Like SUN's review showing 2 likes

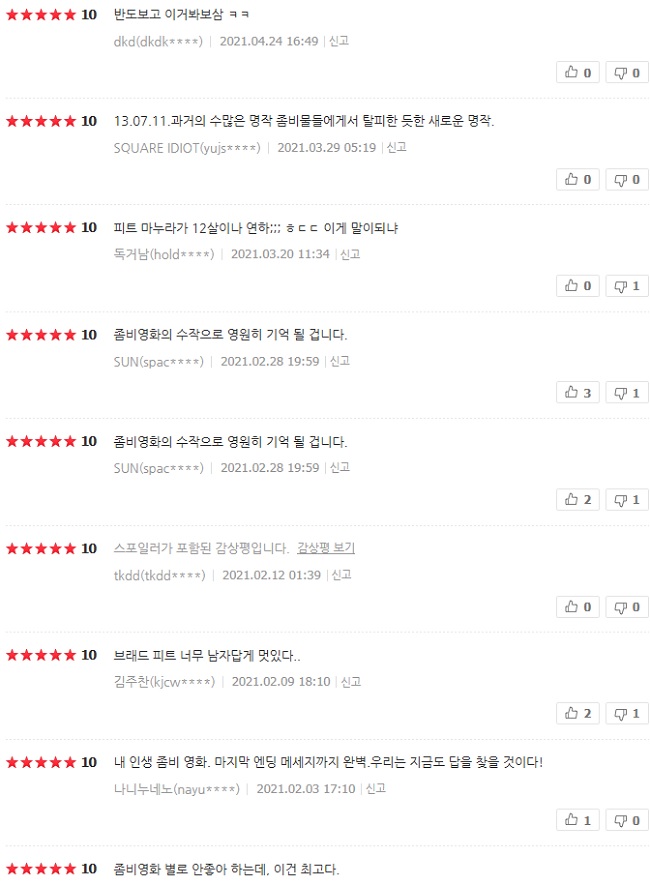578,499
